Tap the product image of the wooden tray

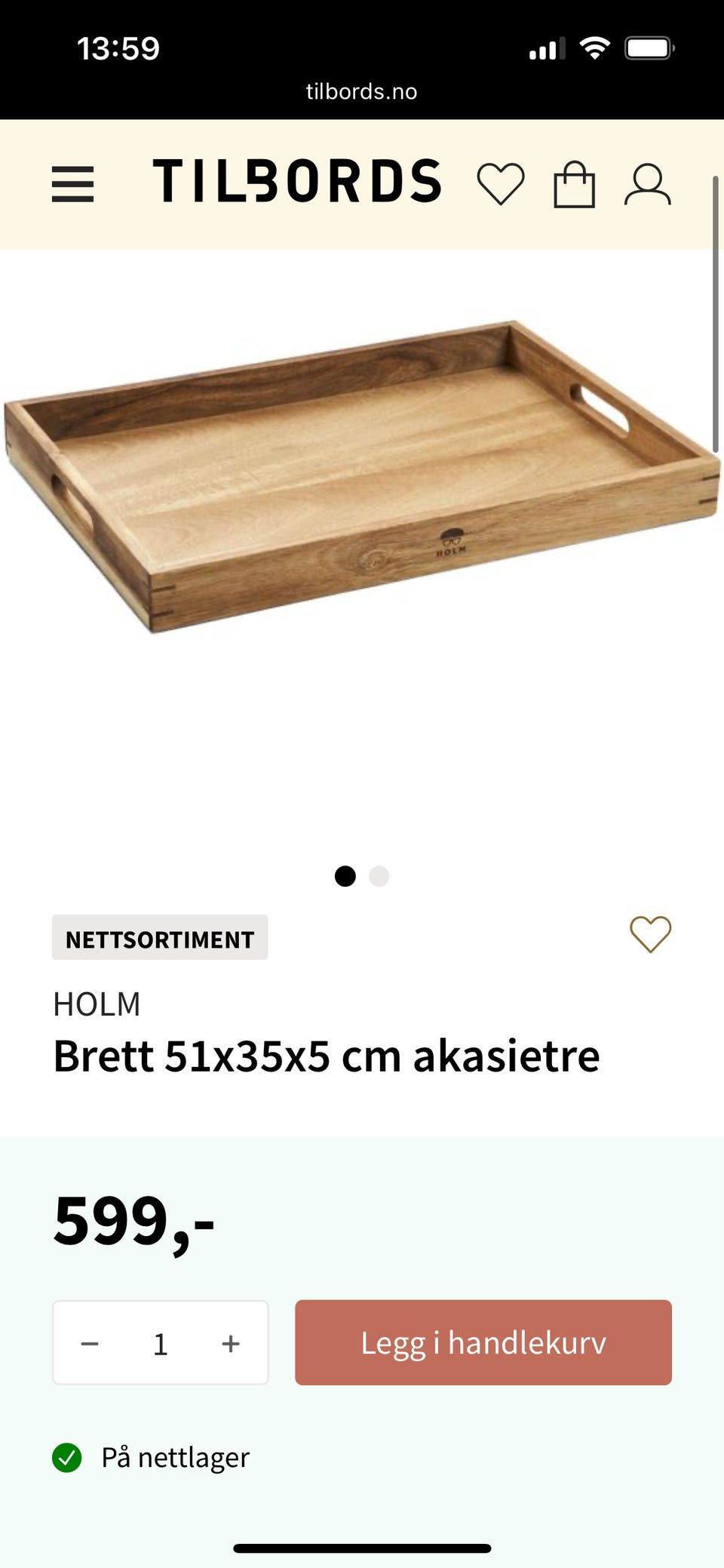click(x=362, y=483)
